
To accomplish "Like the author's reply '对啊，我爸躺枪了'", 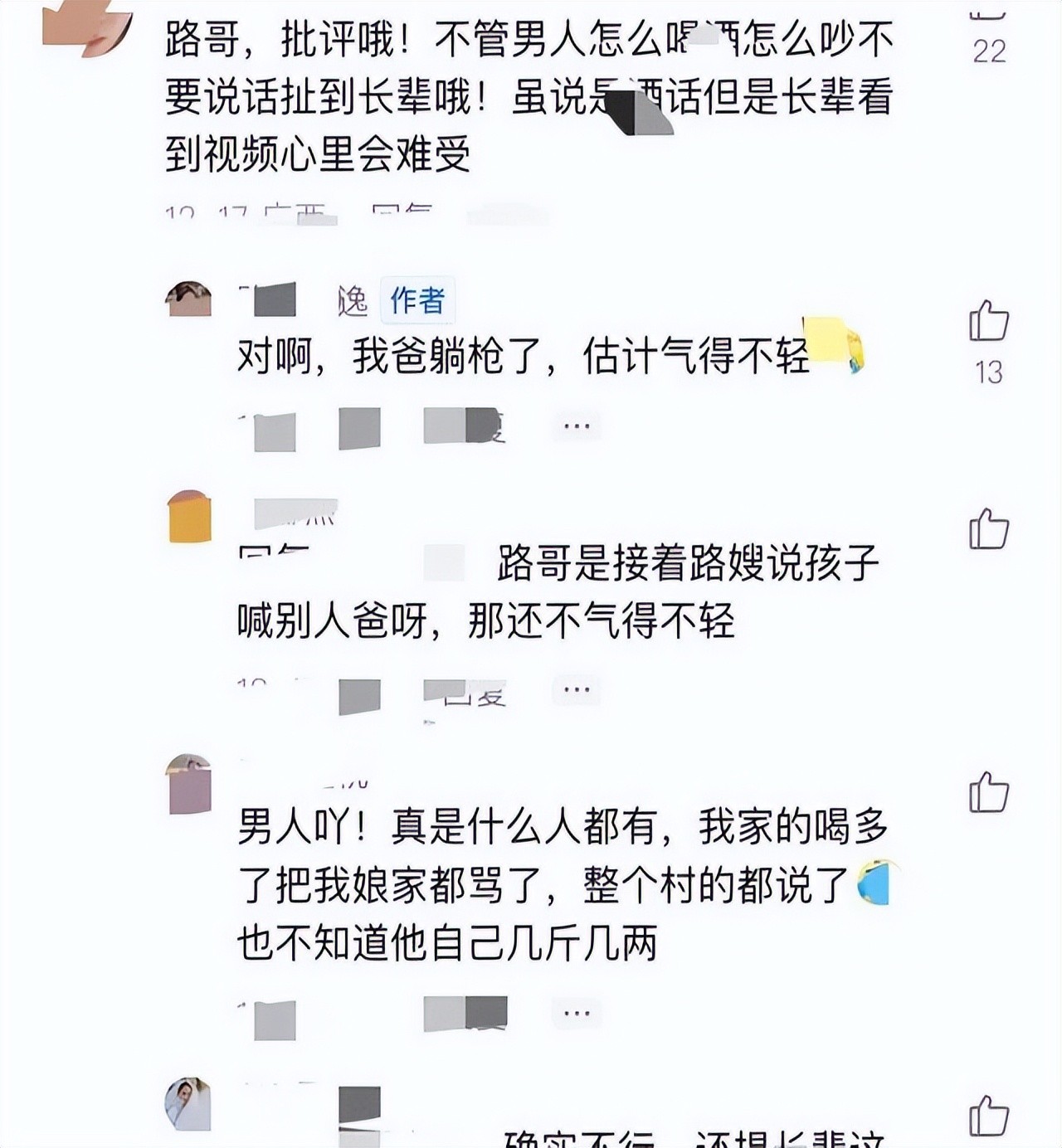I will pos(988,321).
